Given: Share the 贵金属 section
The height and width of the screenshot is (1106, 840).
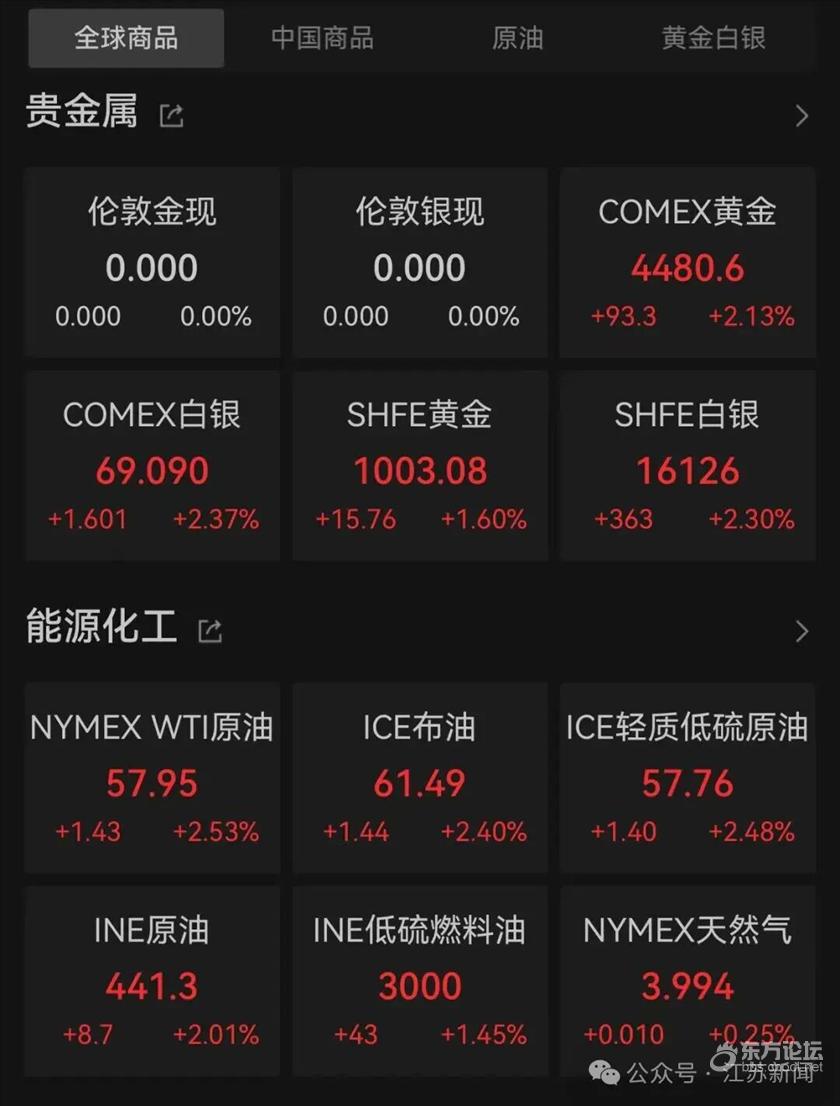Looking at the screenshot, I should point(172,116).
